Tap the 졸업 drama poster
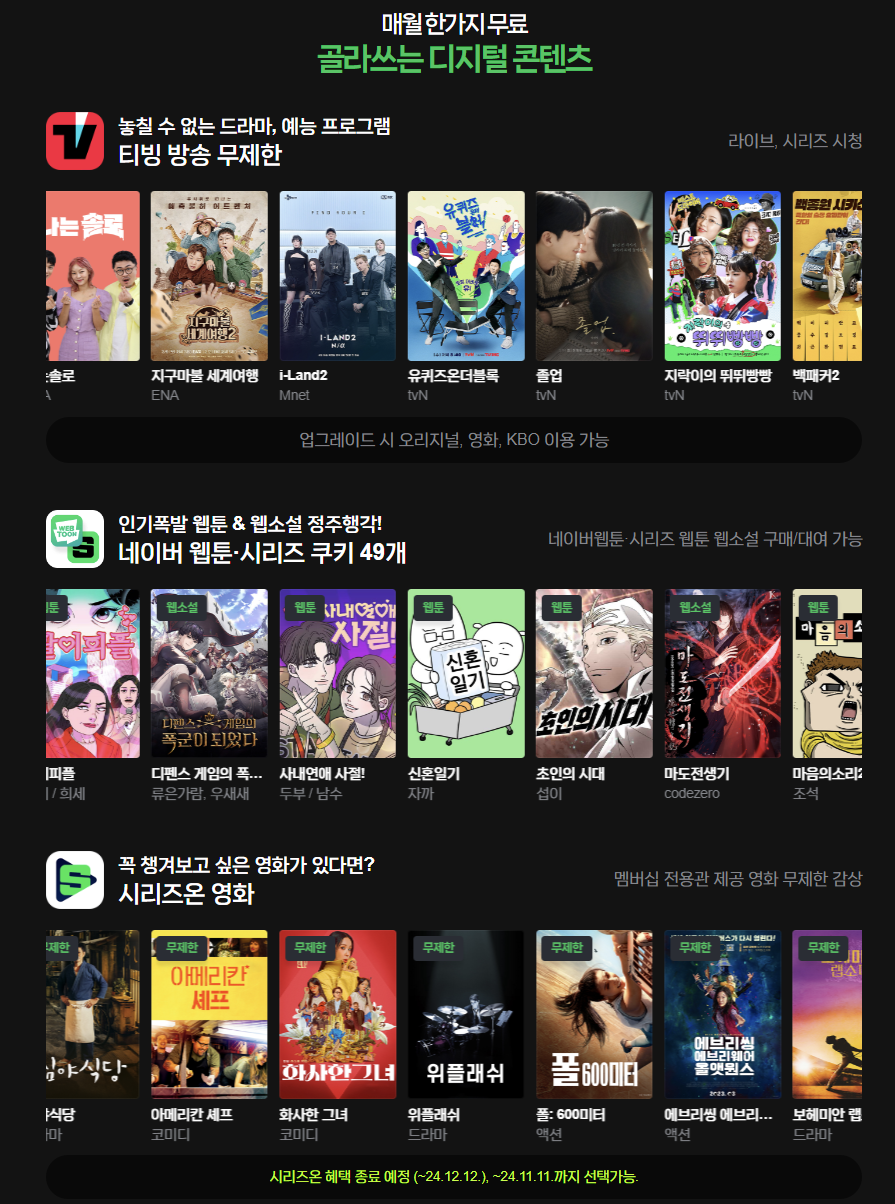895x1204 pixels. coord(594,276)
